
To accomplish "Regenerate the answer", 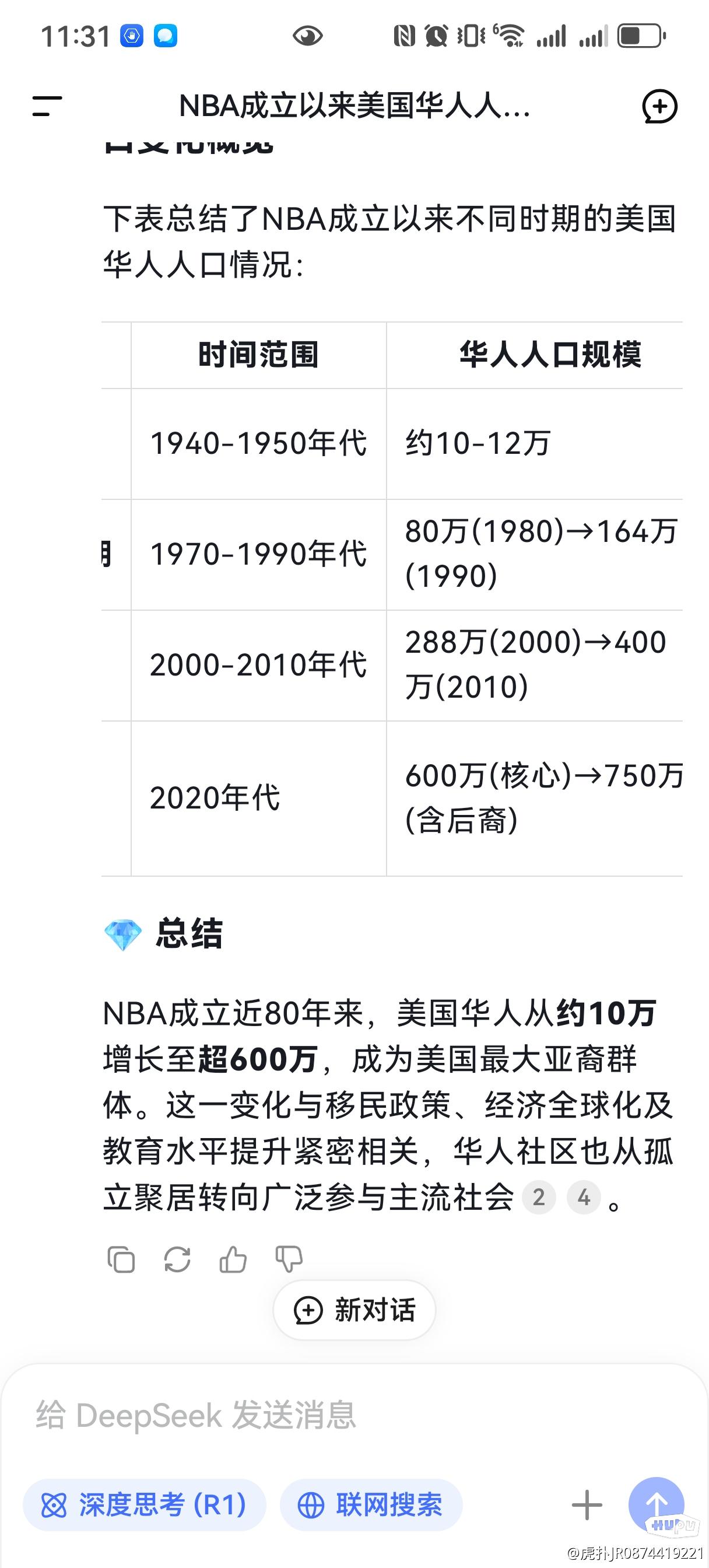I will [x=177, y=1259].
